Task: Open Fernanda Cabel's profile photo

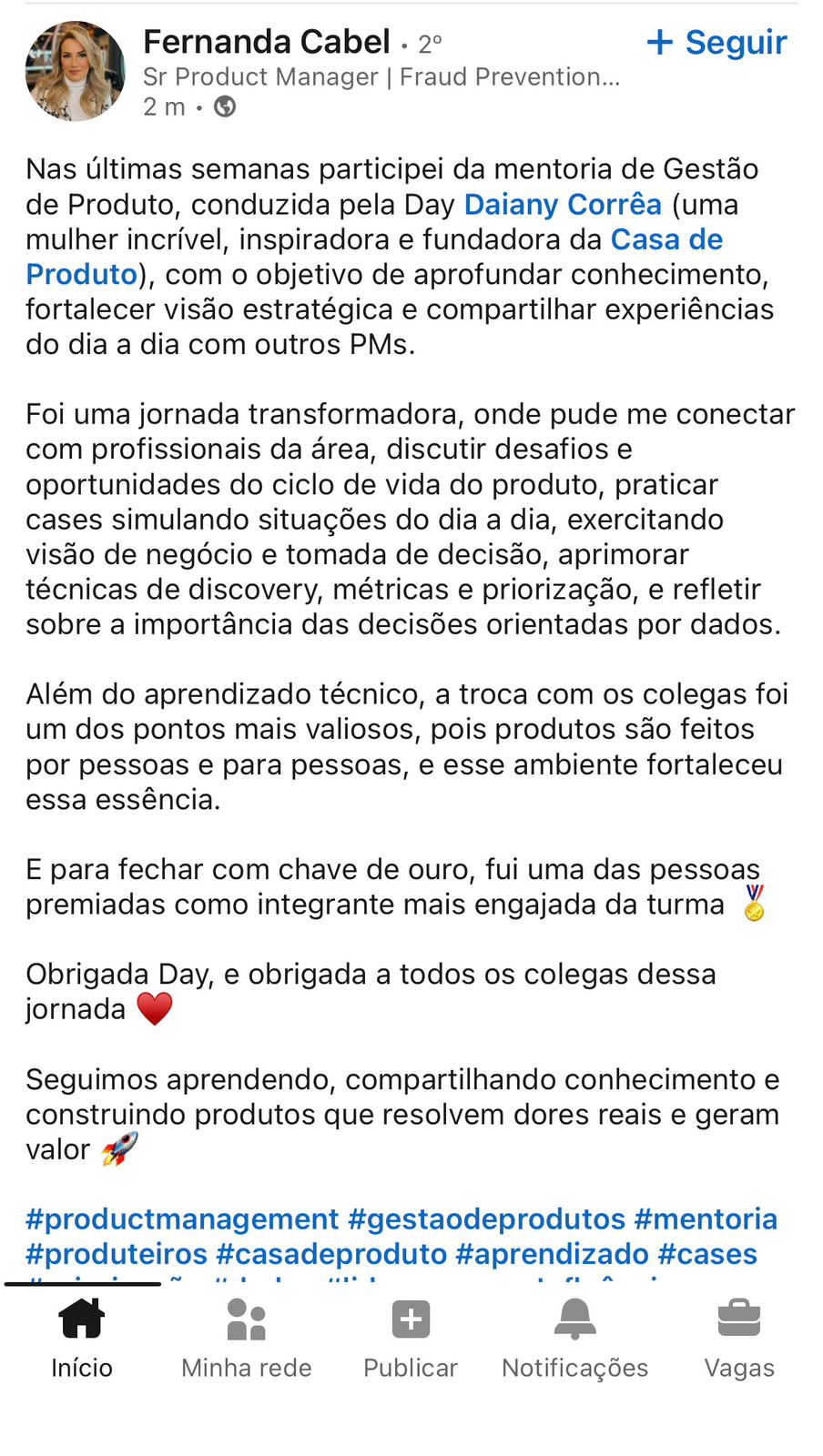Action: coord(75,72)
